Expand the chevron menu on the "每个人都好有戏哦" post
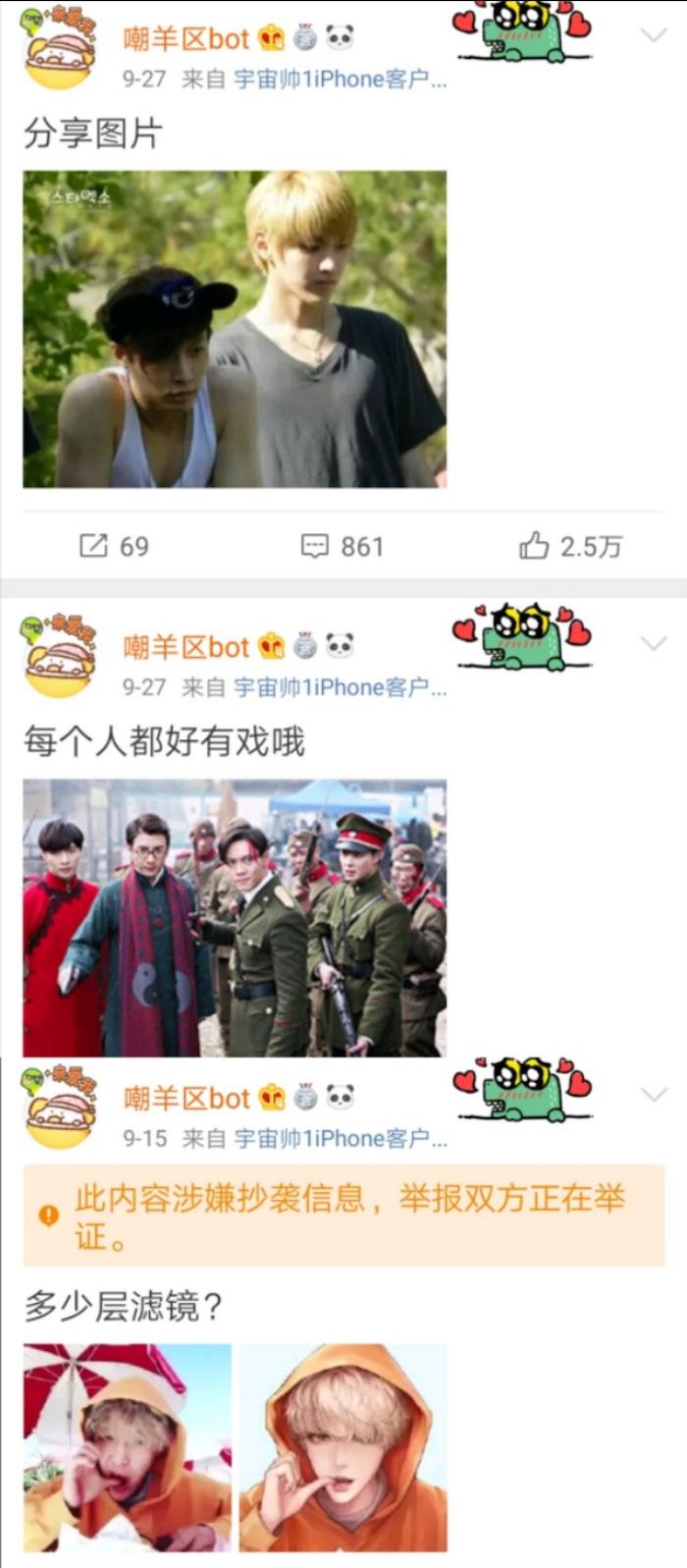The height and width of the screenshot is (1568, 687). click(653, 644)
